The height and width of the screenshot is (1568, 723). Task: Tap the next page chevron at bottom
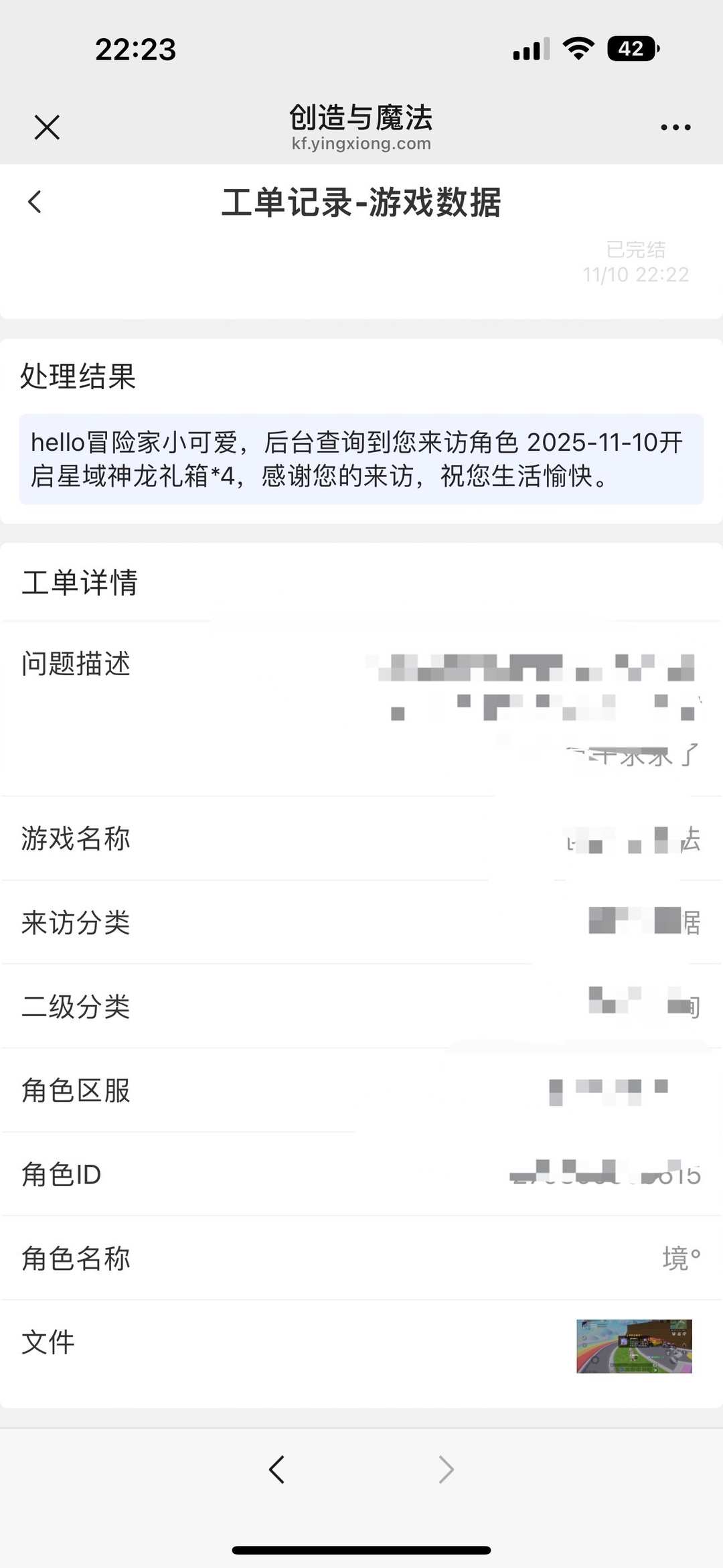446,1470
